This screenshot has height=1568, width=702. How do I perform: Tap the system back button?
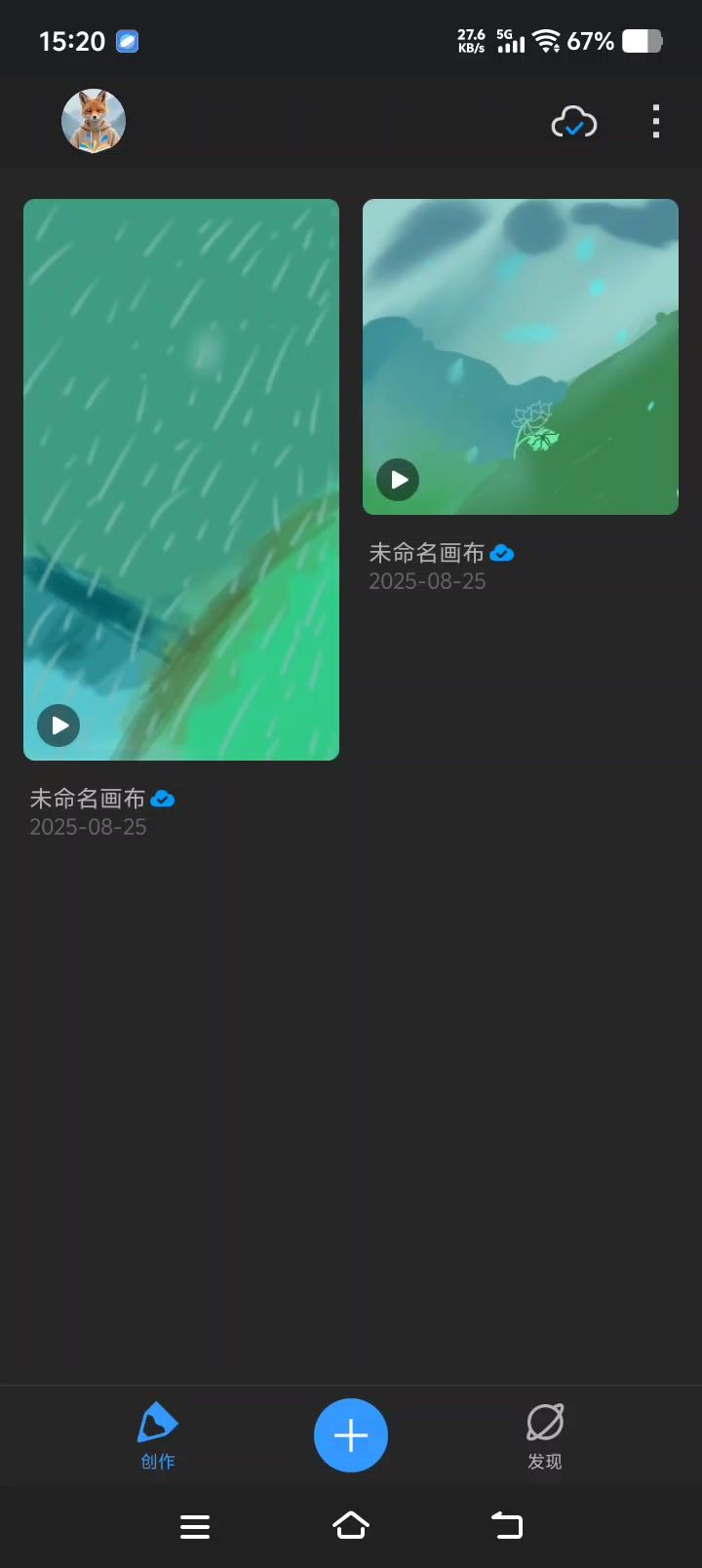[x=507, y=1526]
